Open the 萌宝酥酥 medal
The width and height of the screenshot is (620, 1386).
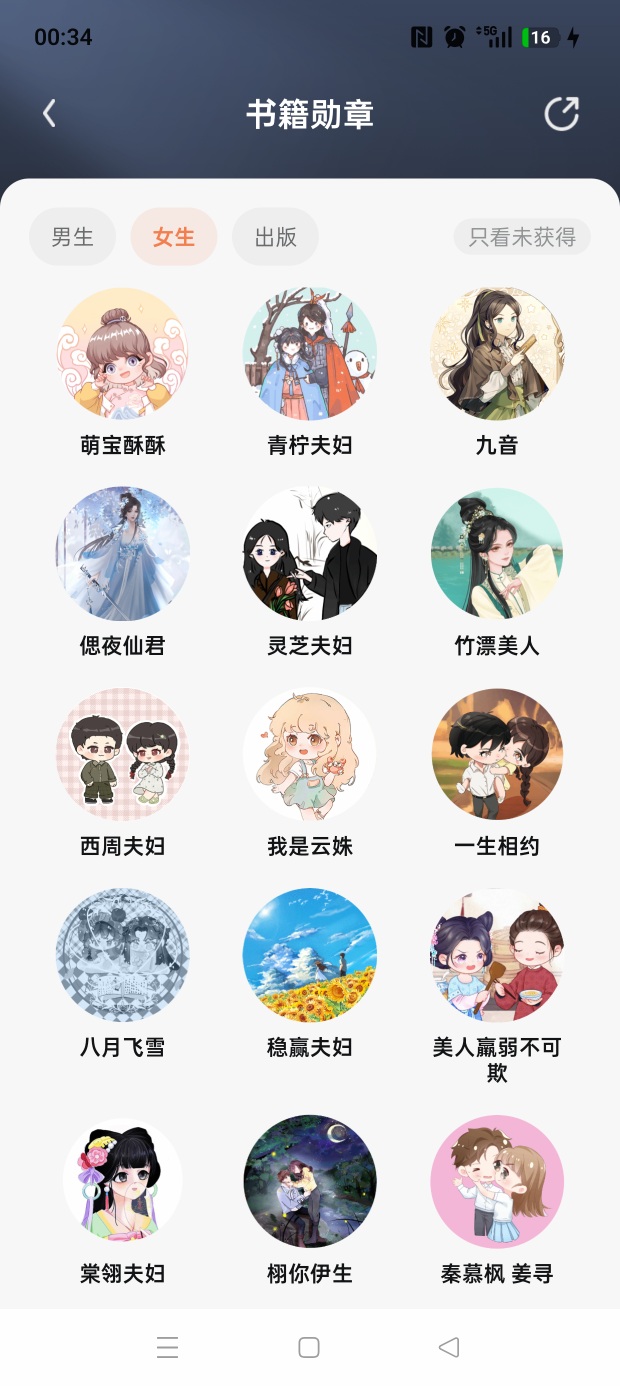[x=123, y=354]
